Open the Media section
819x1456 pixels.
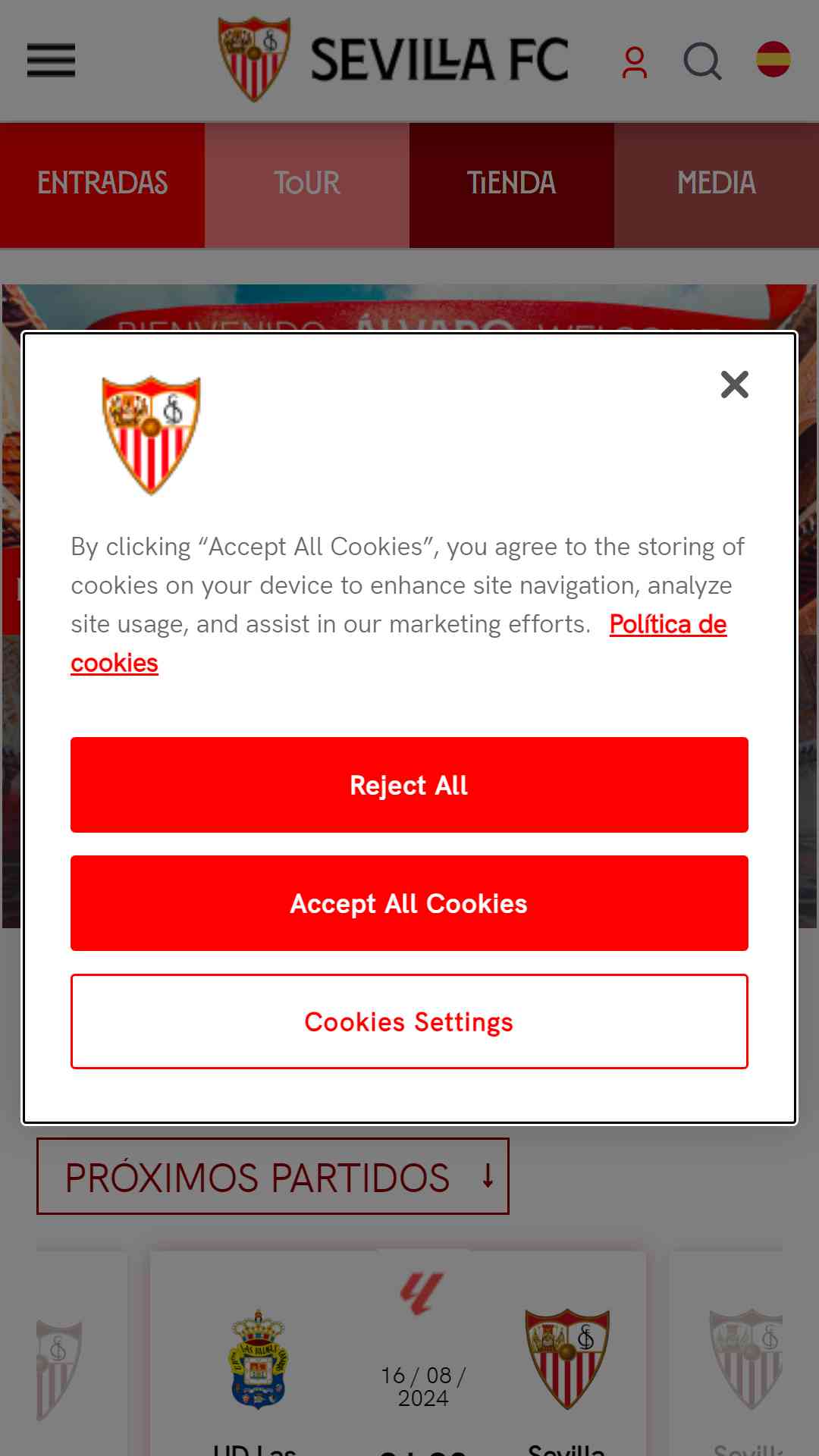[x=717, y=184]
